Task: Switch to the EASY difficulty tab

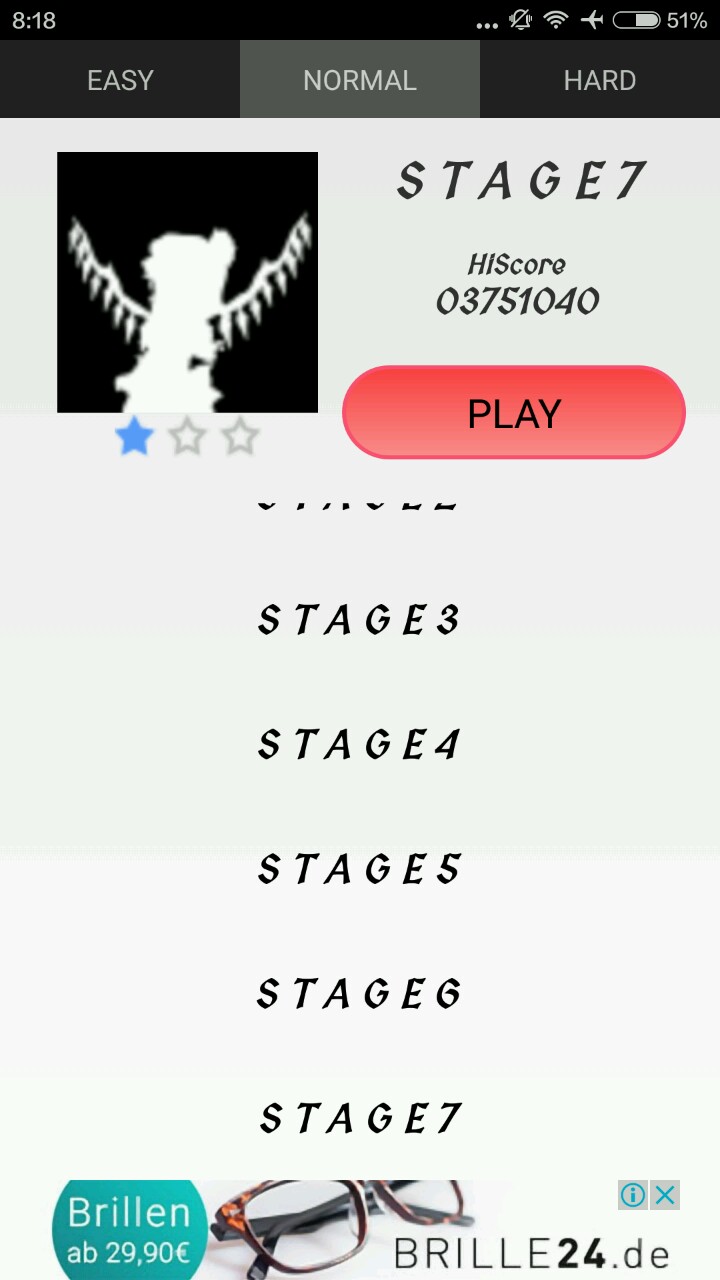Action: click(120, 80)
